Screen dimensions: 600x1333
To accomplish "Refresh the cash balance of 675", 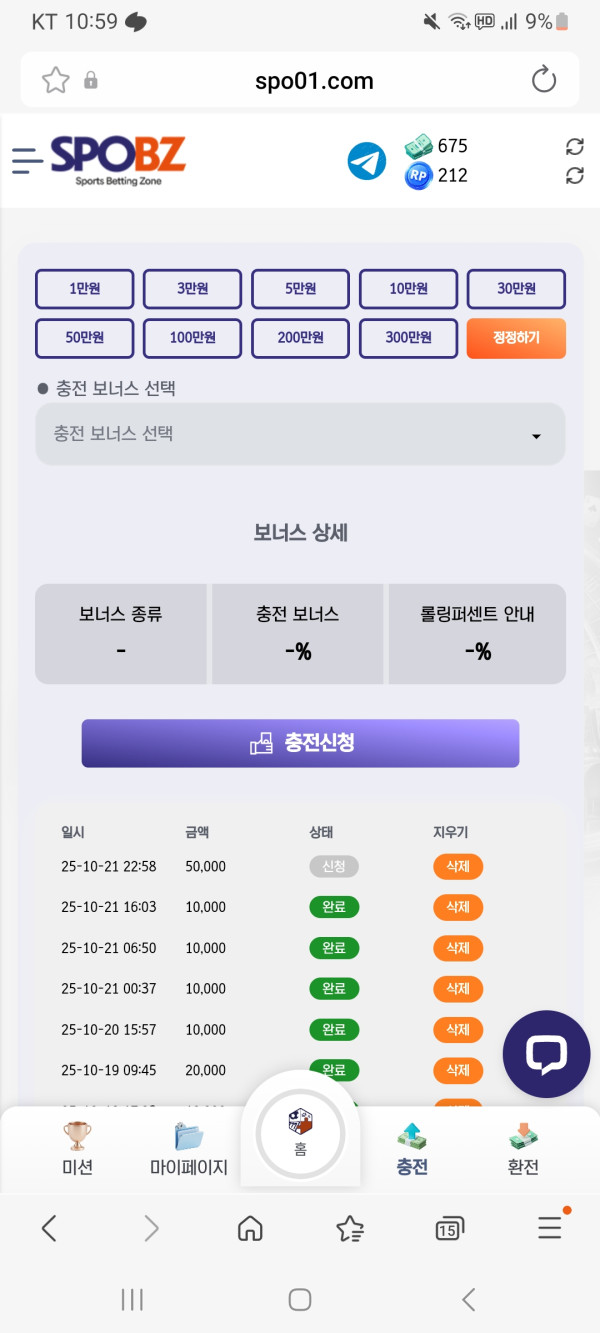I will [x=574, y=147].
